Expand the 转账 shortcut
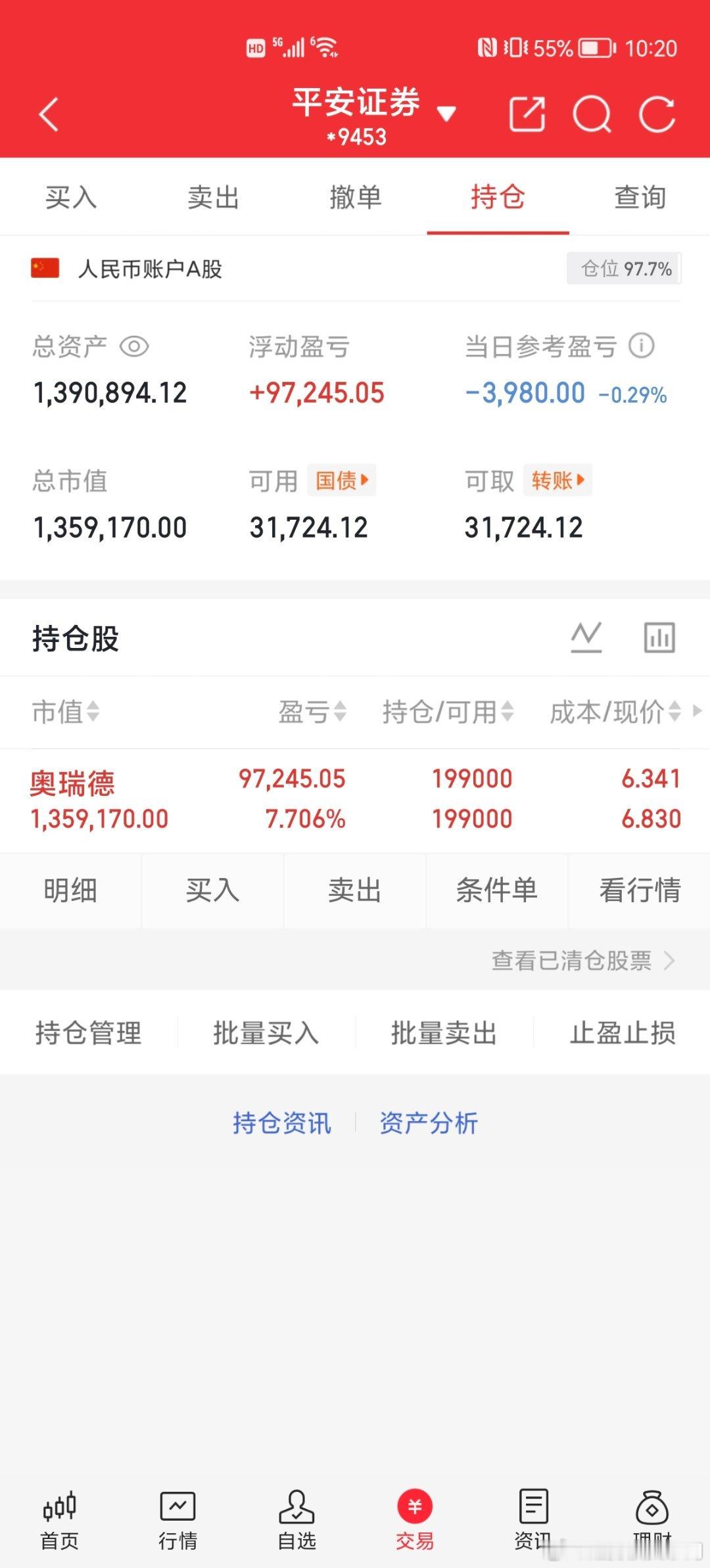Viewport: 710px width, 1568px height. 558,480
